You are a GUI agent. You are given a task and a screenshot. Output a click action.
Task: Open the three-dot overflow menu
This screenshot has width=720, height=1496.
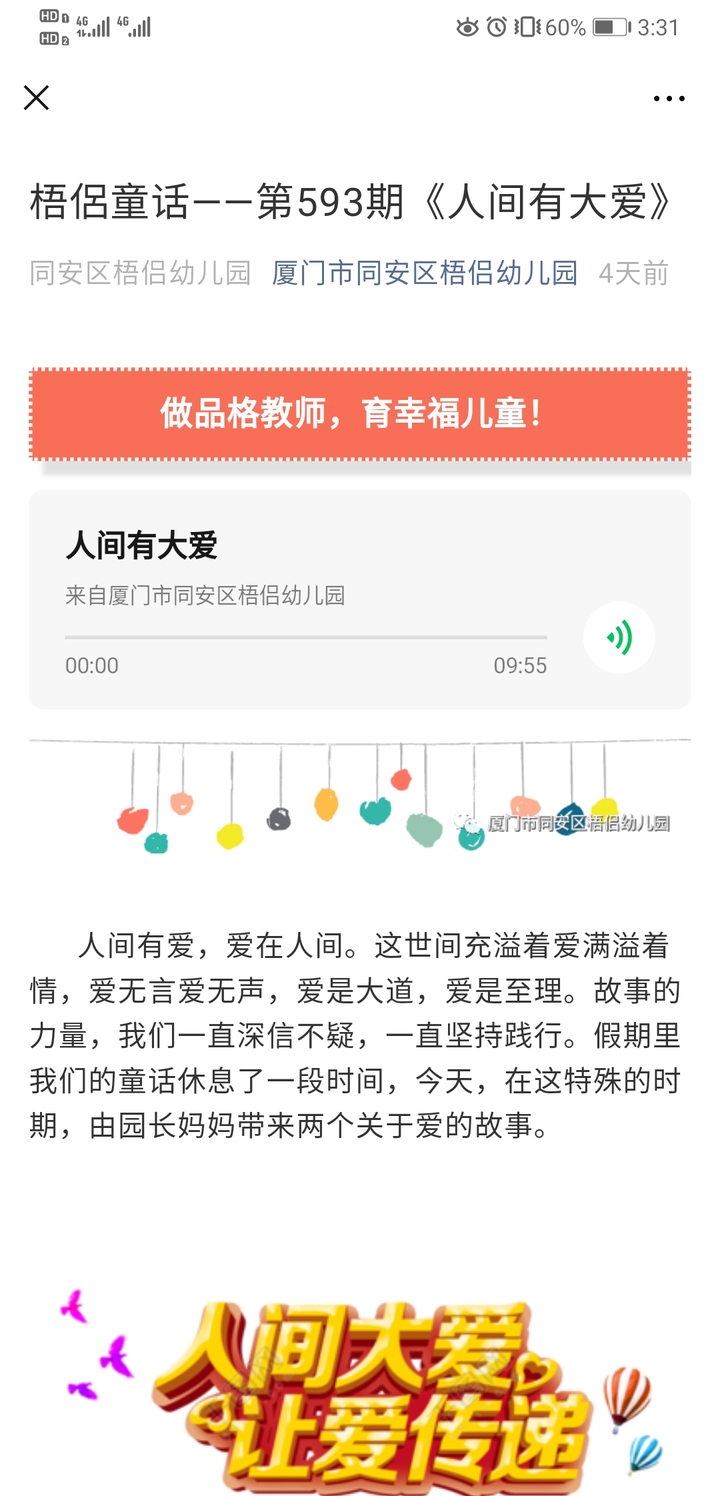point(669,98)
